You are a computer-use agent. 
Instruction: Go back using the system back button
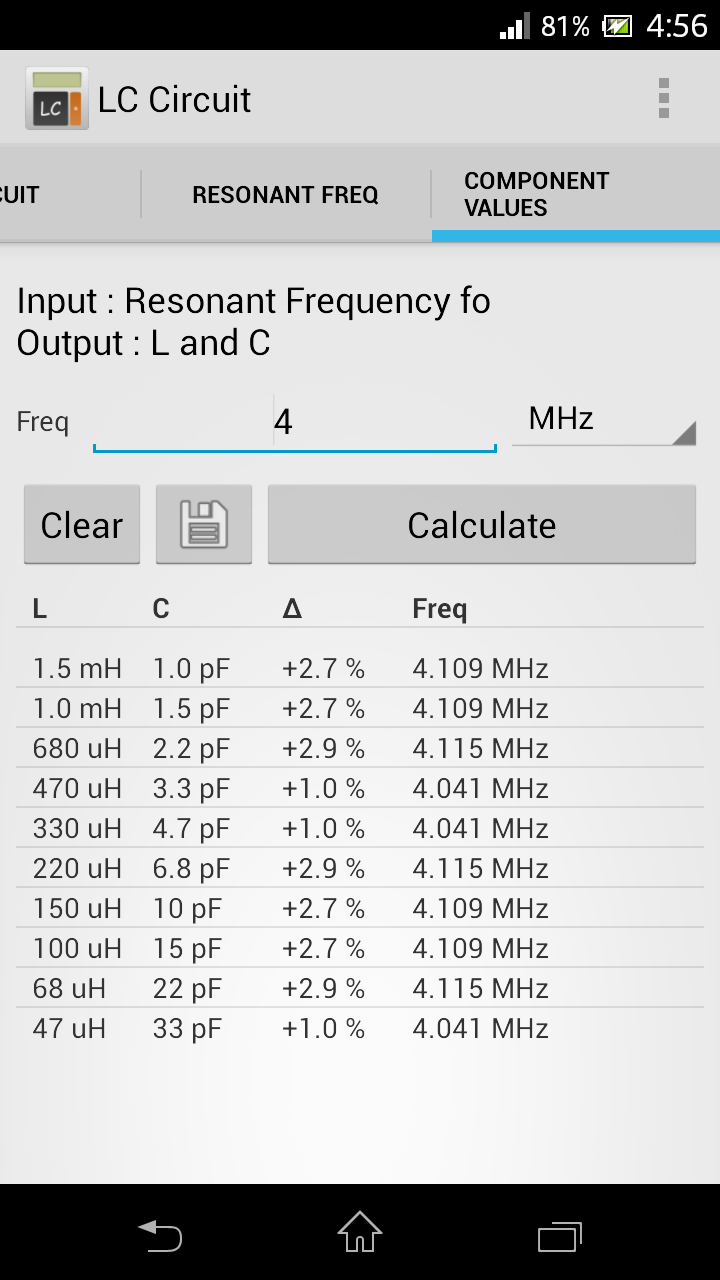pyautogui.click(x=160, y=1234)
